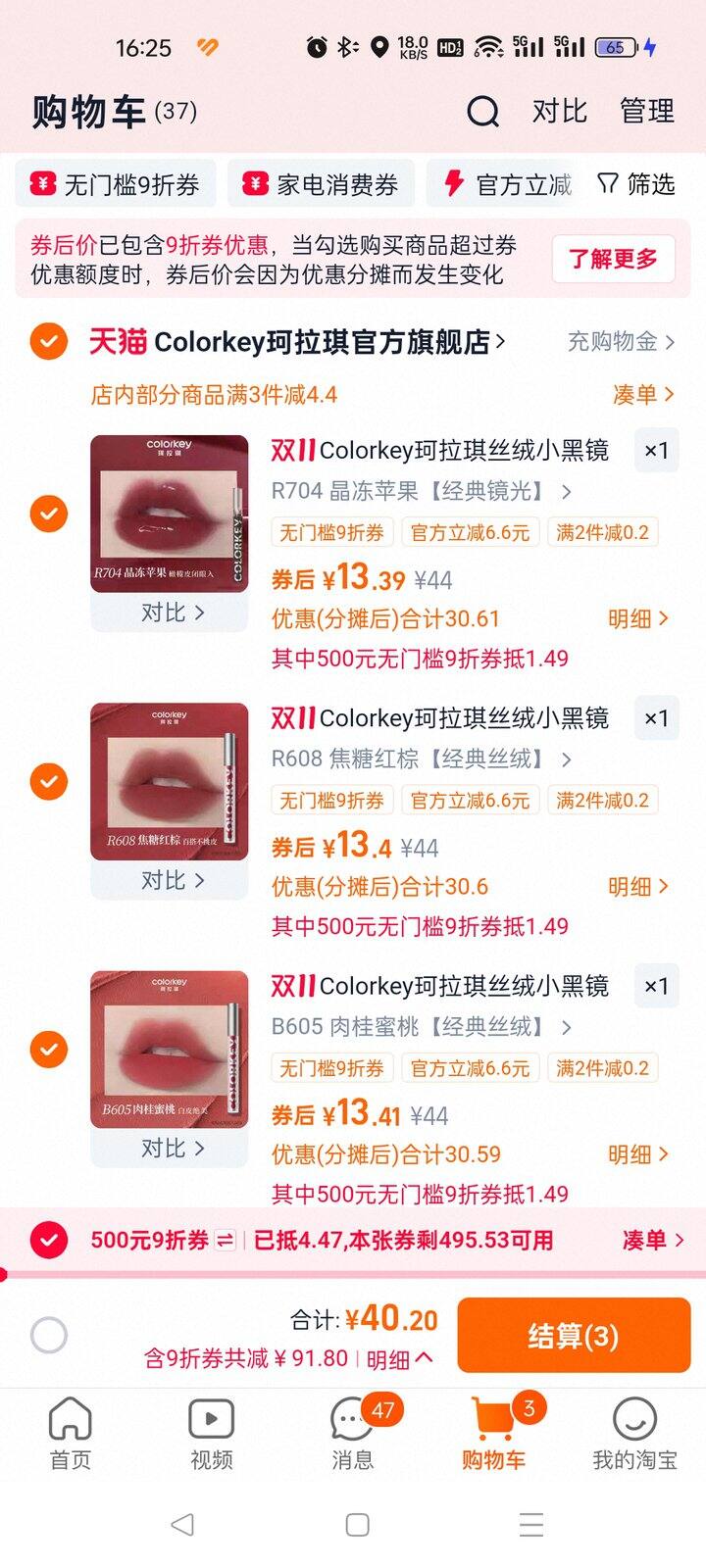
Task: View 明细 for R608 焦糖红棕 discount
Action: click(637, 887)
